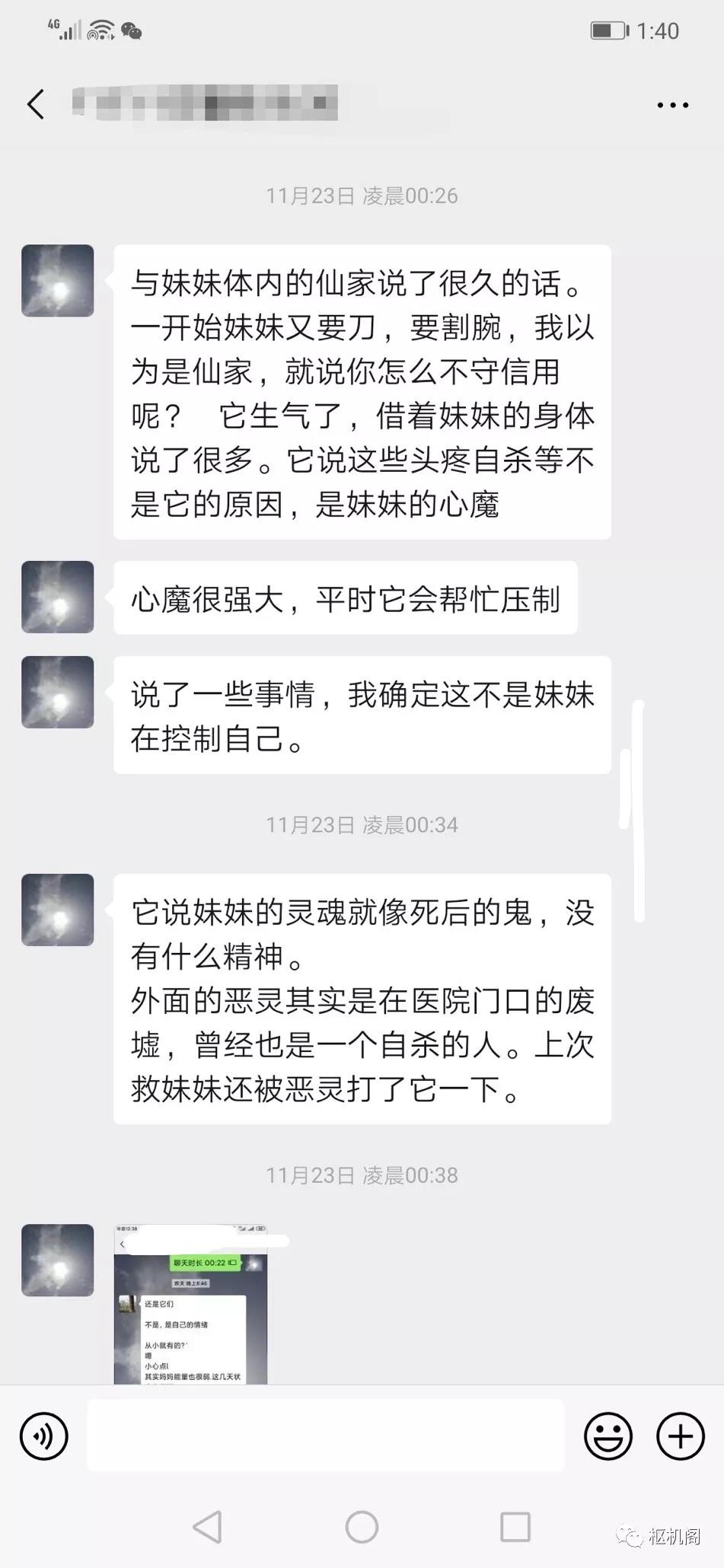Open the emoji picker

(608, 1436)
